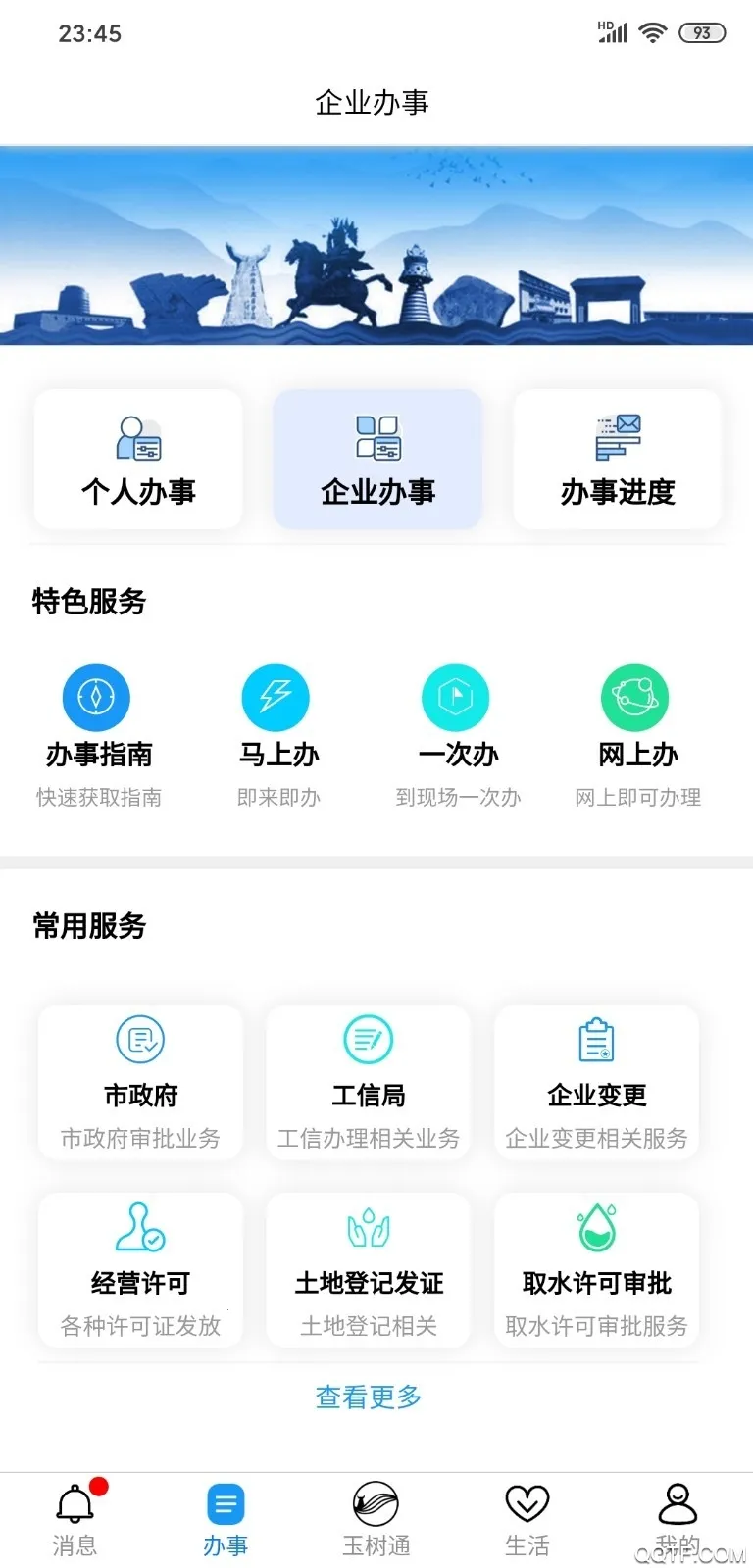
Task: Select the 市政府 approval services icon
Action: click(139, 1040)
